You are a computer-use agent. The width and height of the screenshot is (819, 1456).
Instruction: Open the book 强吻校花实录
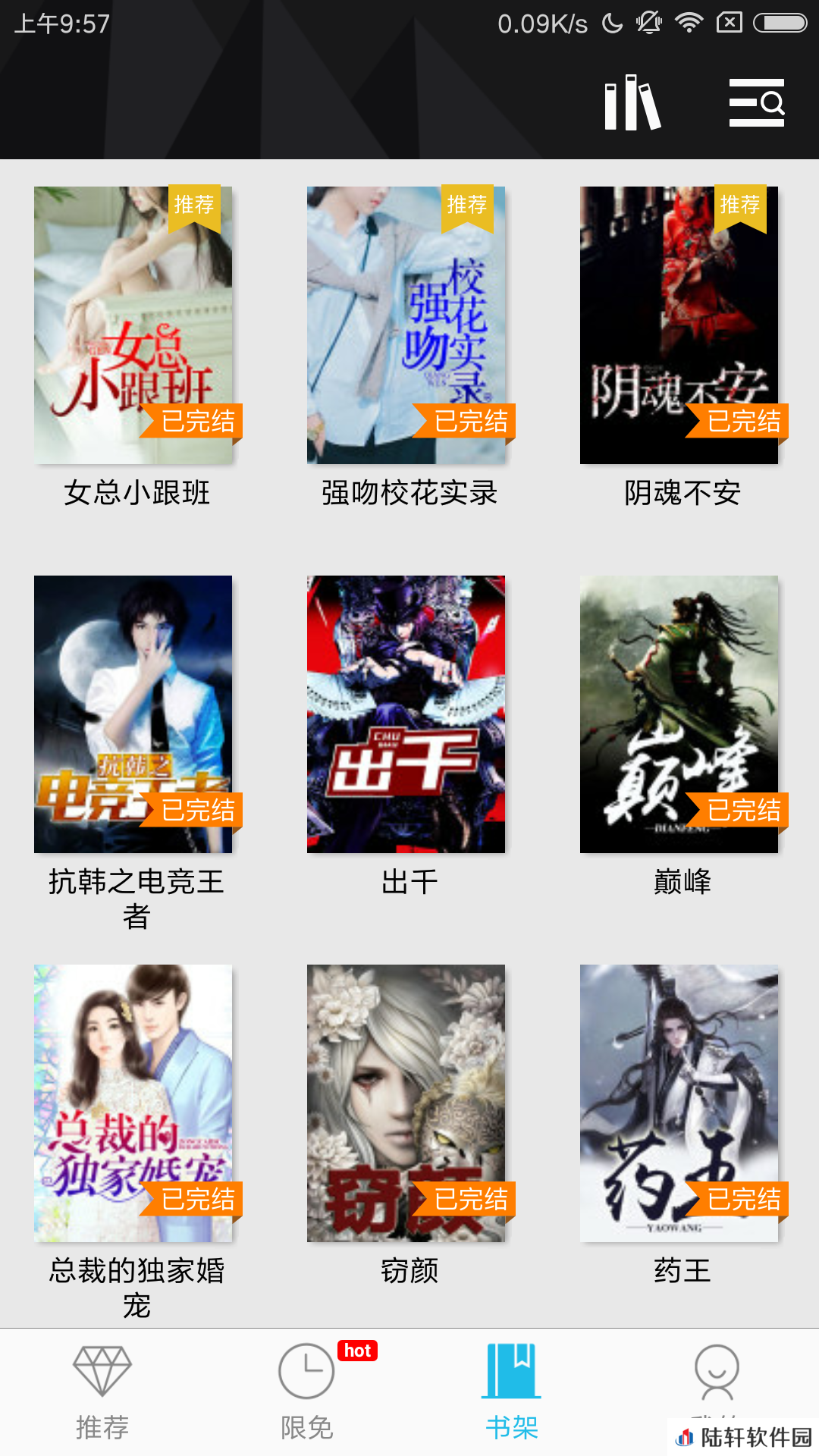(406, 325)
